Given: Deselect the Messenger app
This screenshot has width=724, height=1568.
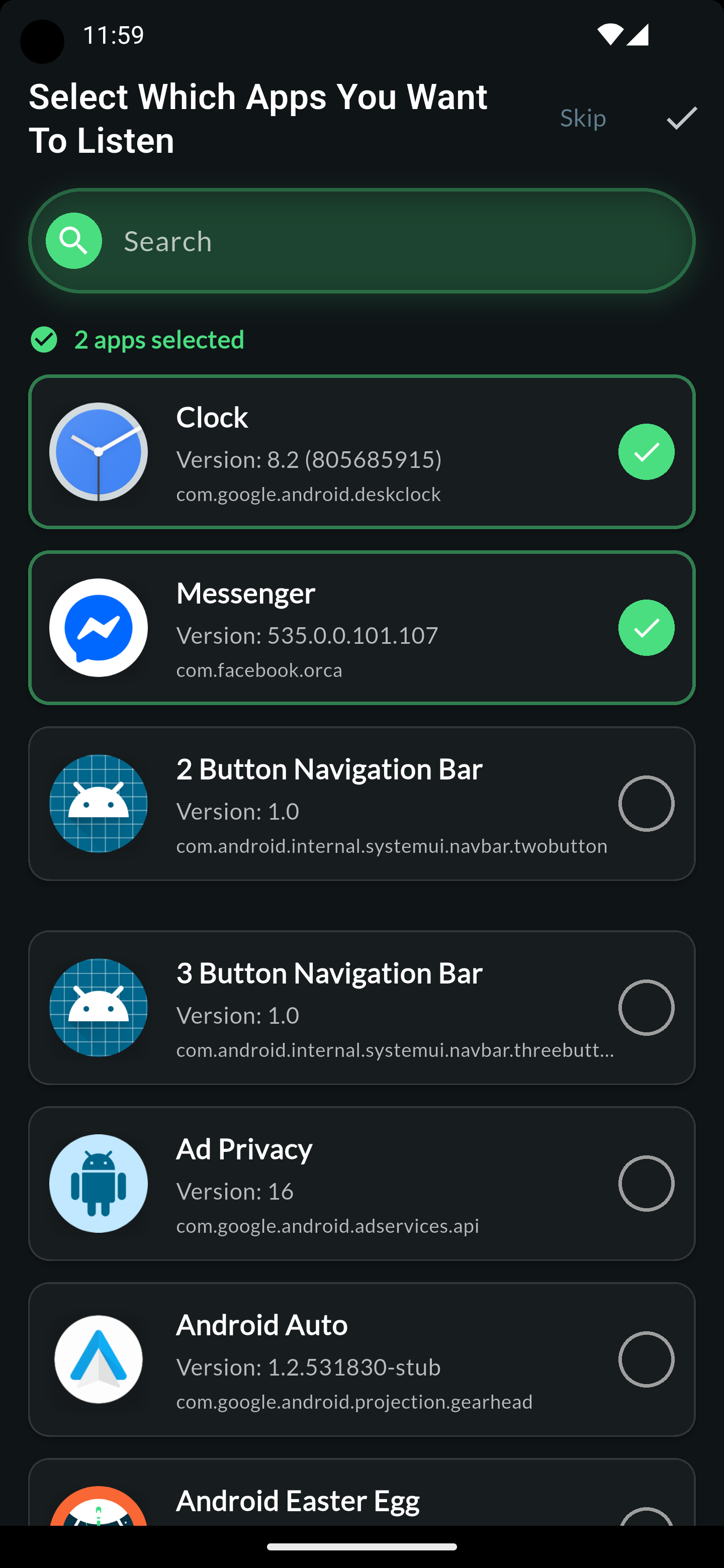Looking at the screenshot, I should 647,627.
